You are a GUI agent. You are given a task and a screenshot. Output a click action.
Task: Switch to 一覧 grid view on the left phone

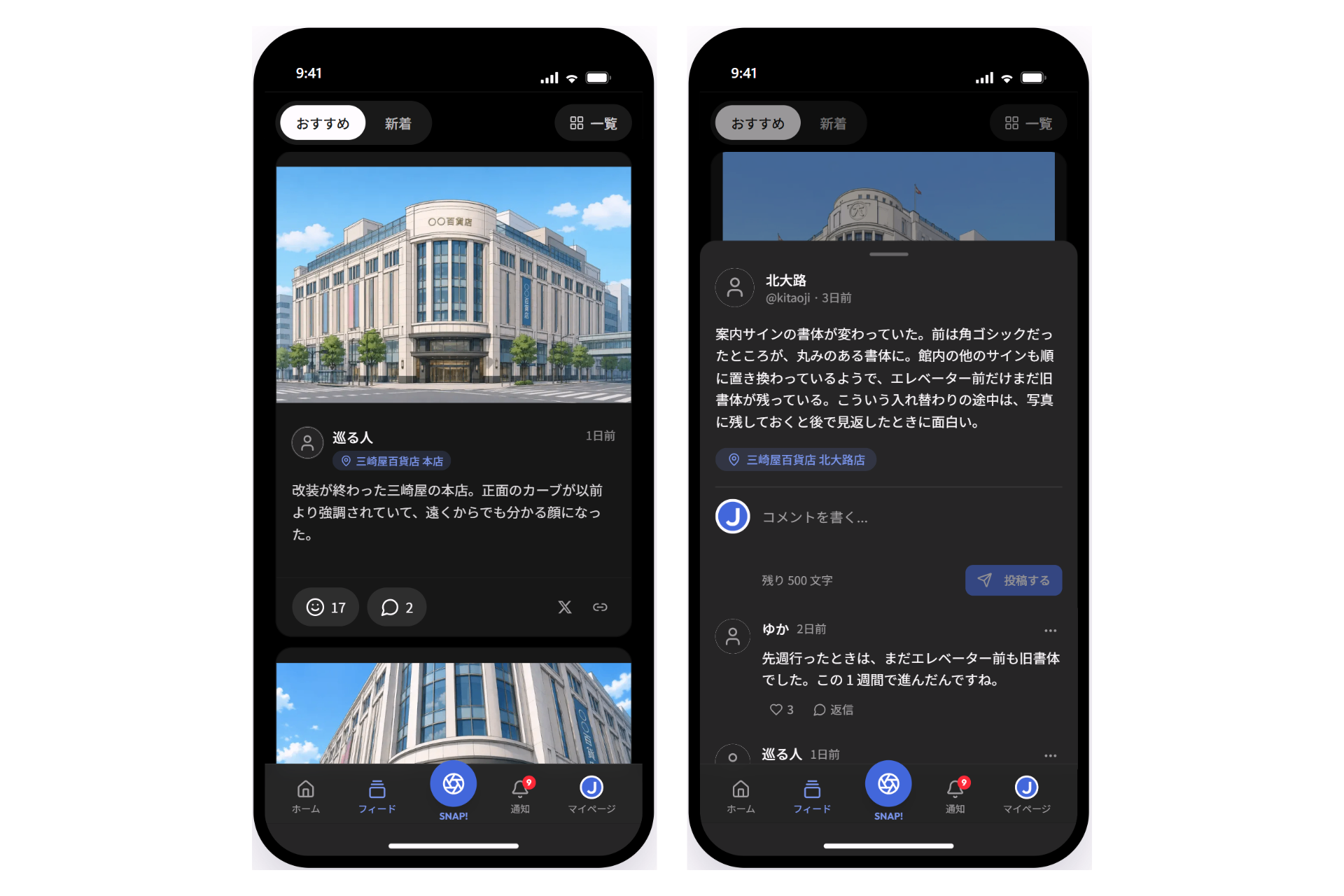click(593, 124)
